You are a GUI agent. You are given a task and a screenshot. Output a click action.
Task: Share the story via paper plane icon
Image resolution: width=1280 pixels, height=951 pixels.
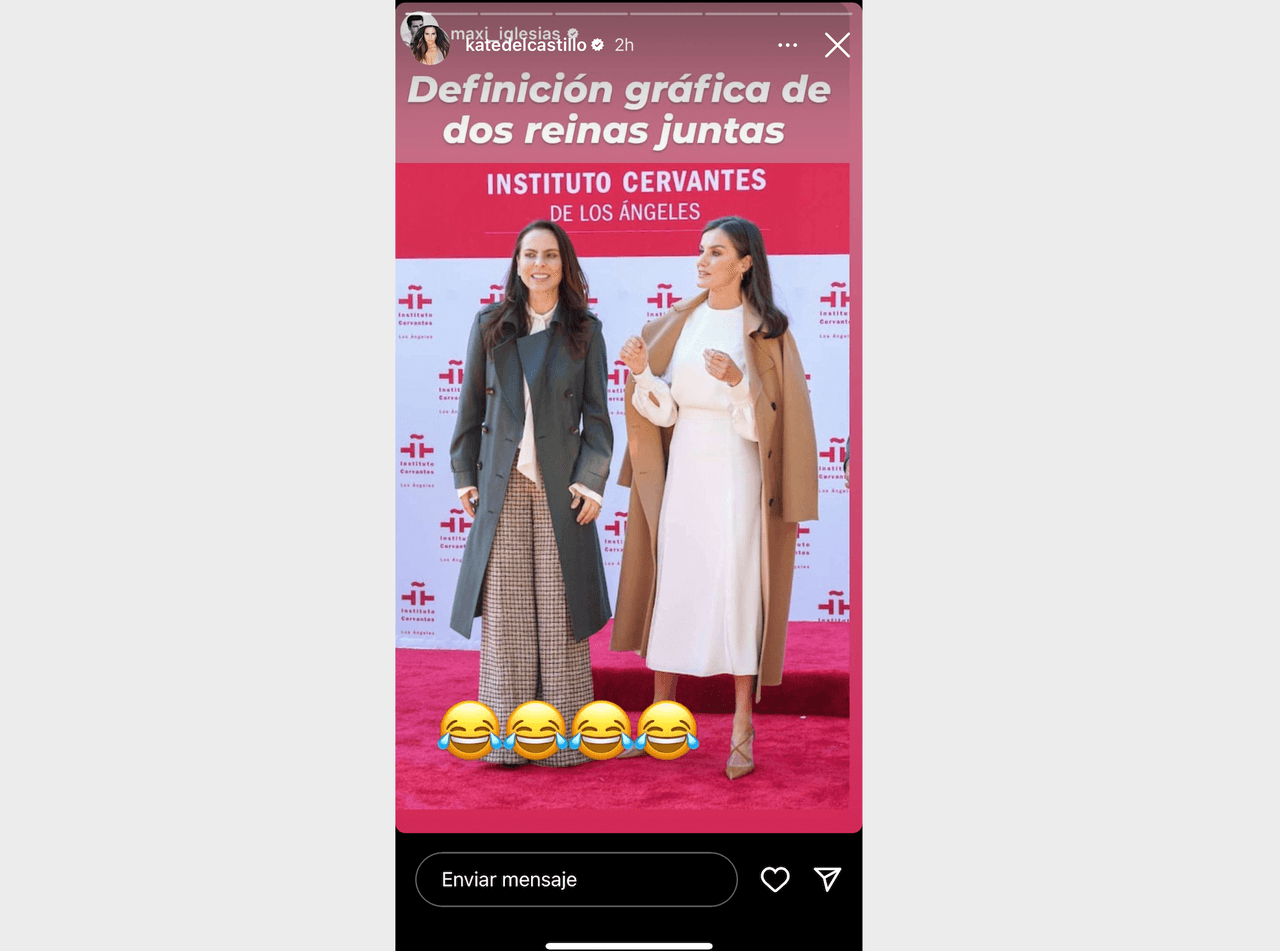click(827, 879)
